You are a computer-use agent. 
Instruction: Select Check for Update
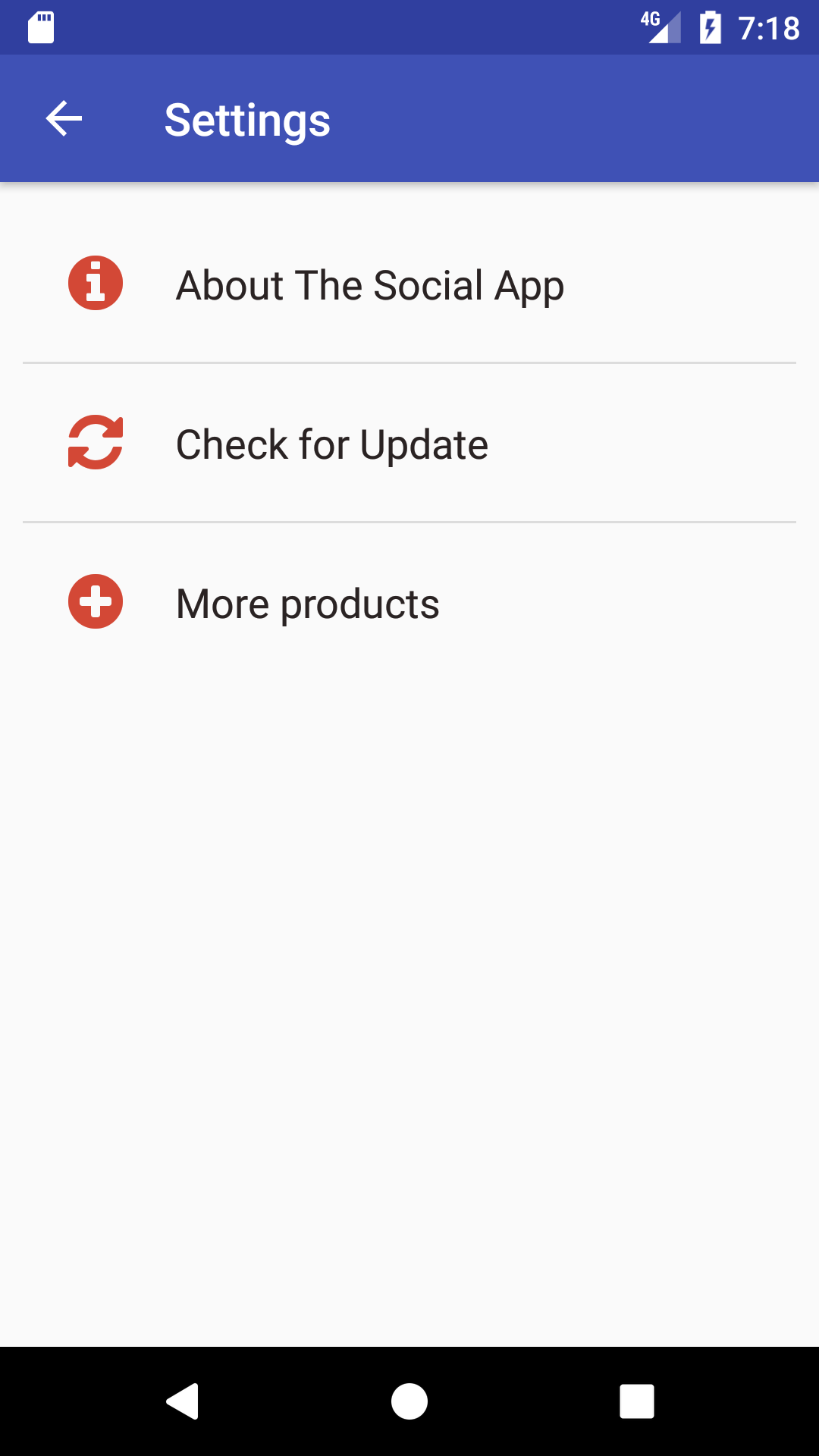[331, 443]
